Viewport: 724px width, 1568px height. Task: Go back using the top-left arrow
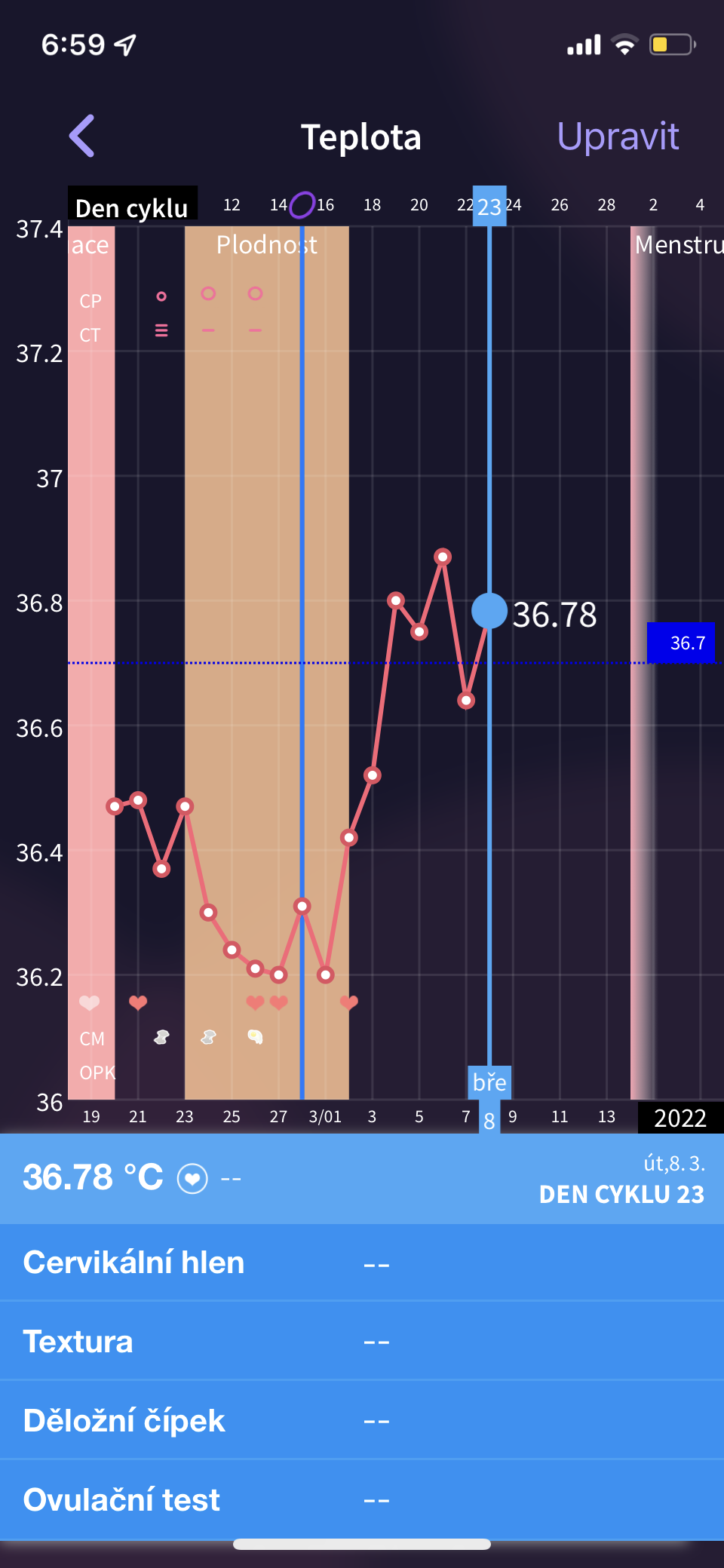point(82,137)
